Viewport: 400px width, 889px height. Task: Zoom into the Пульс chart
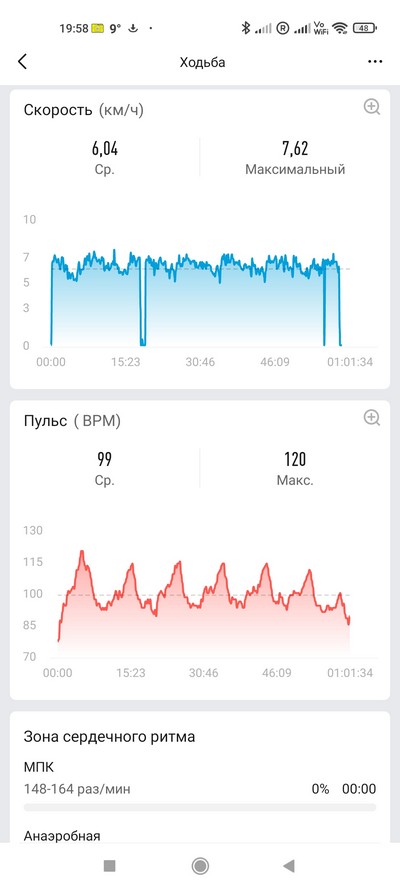coord(372,418)
